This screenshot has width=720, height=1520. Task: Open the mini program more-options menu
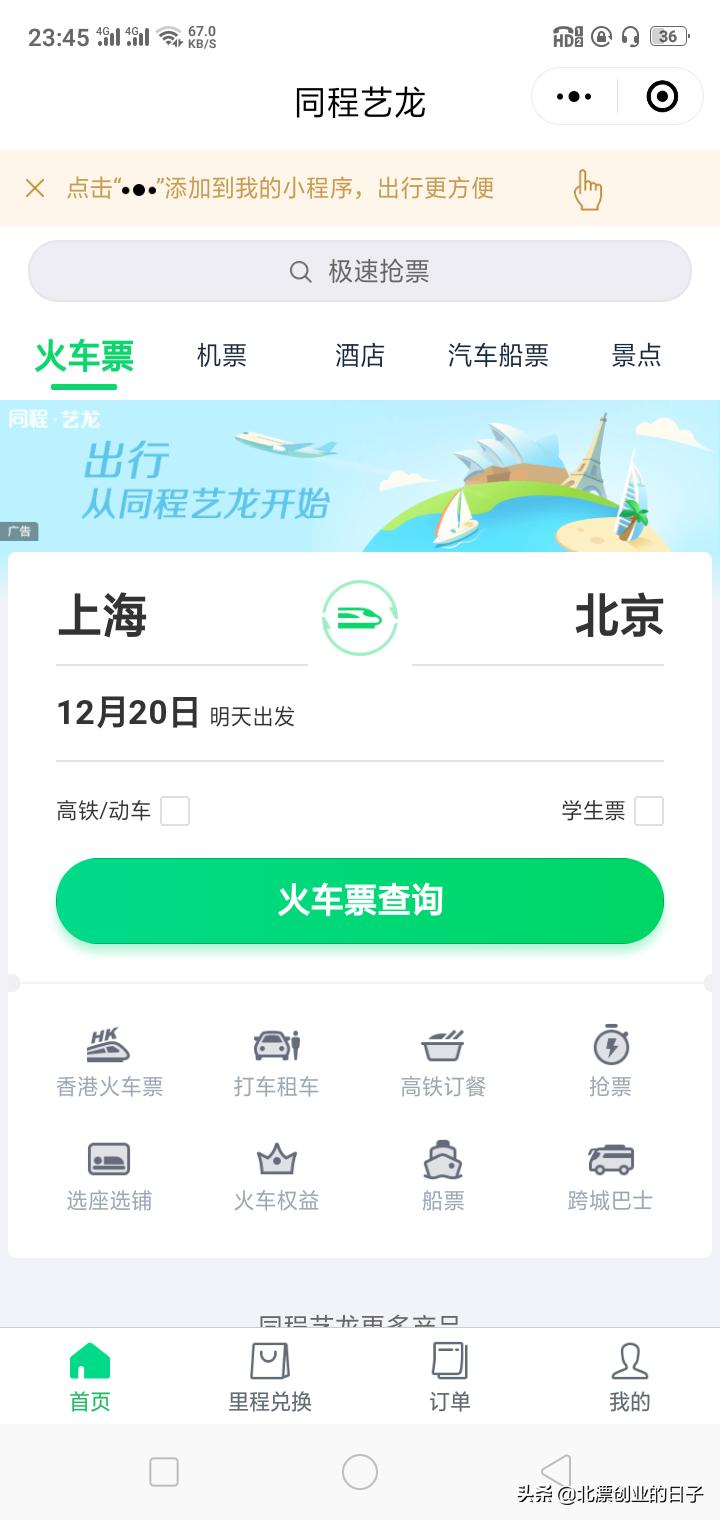[x=574, y=97]
